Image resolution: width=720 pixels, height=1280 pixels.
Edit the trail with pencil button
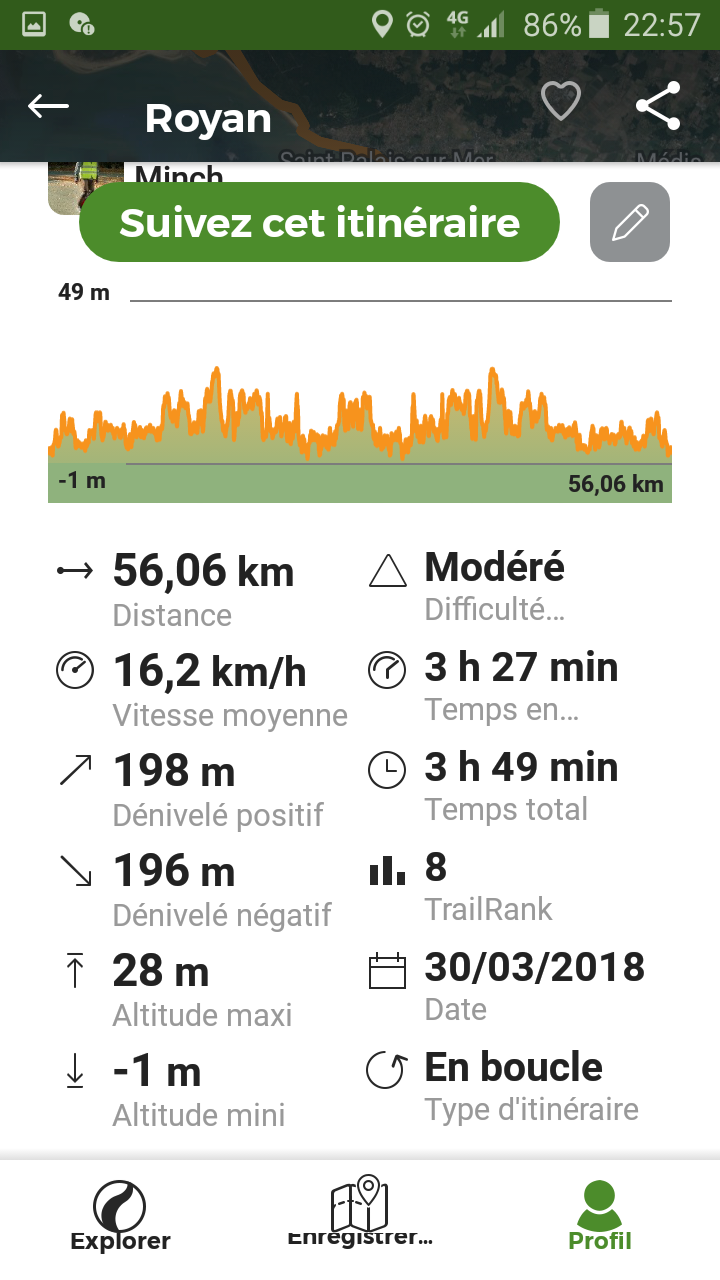[x=630, y=222]
